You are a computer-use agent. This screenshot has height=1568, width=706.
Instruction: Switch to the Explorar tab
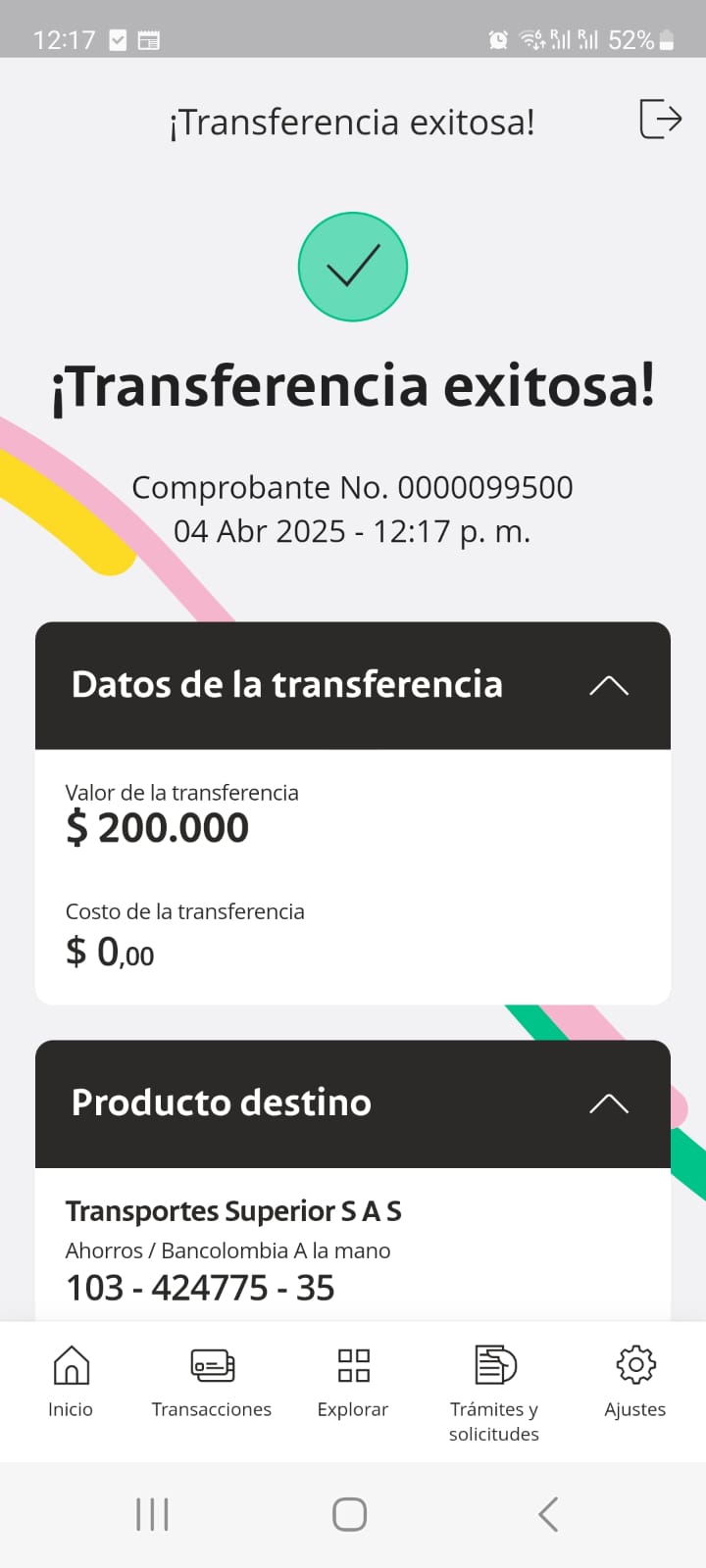353,1380
